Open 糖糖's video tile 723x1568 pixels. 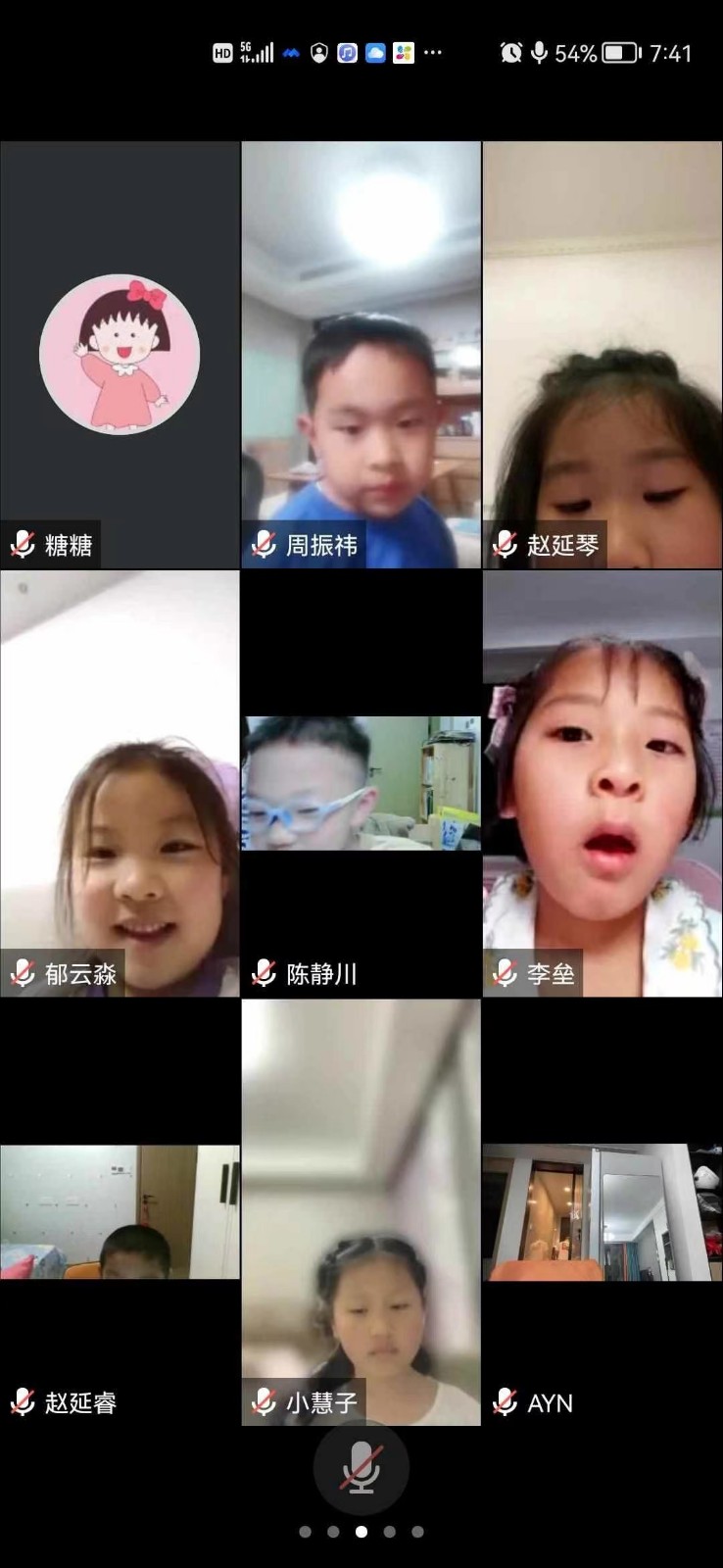(x=120, y=355)
